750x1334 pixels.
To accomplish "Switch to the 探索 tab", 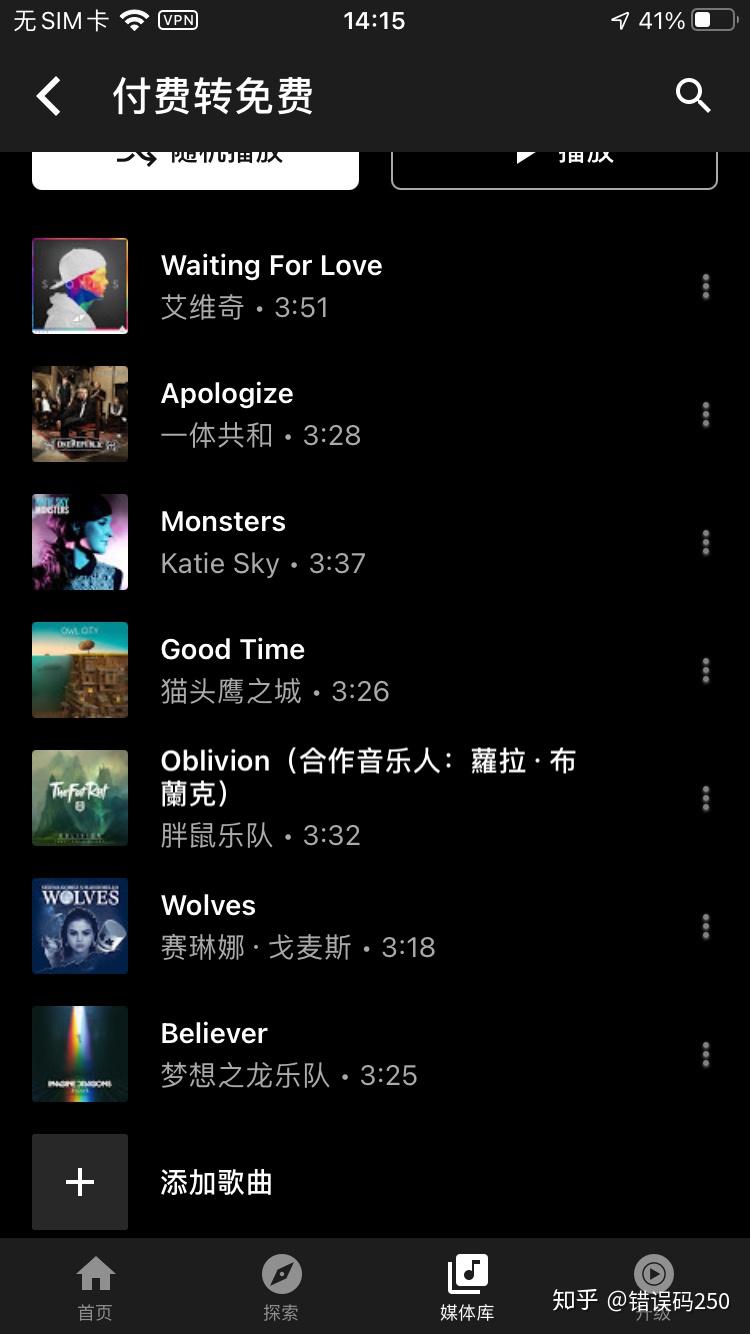I will coord(281,1285).
